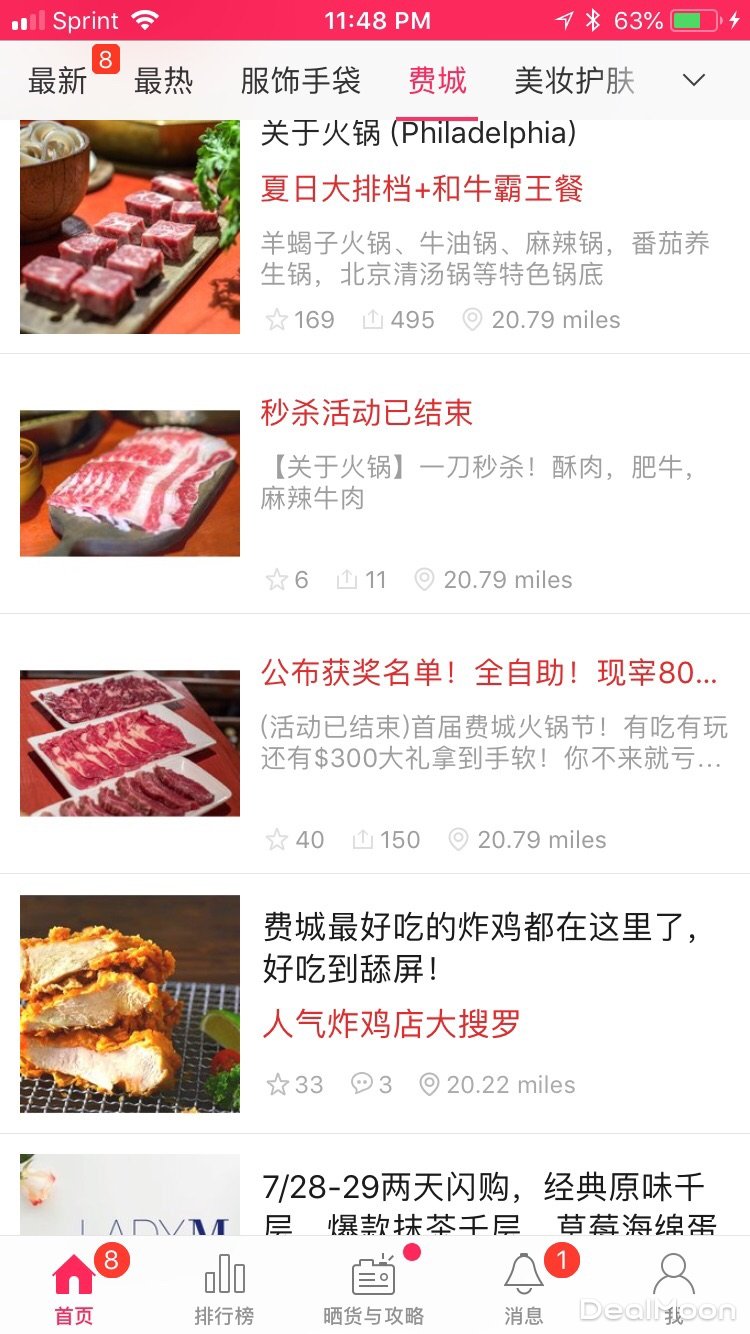Open the 人气炸鸡店大搜罗 fried chicken post
The image size is (750, 1334).
391,1023
